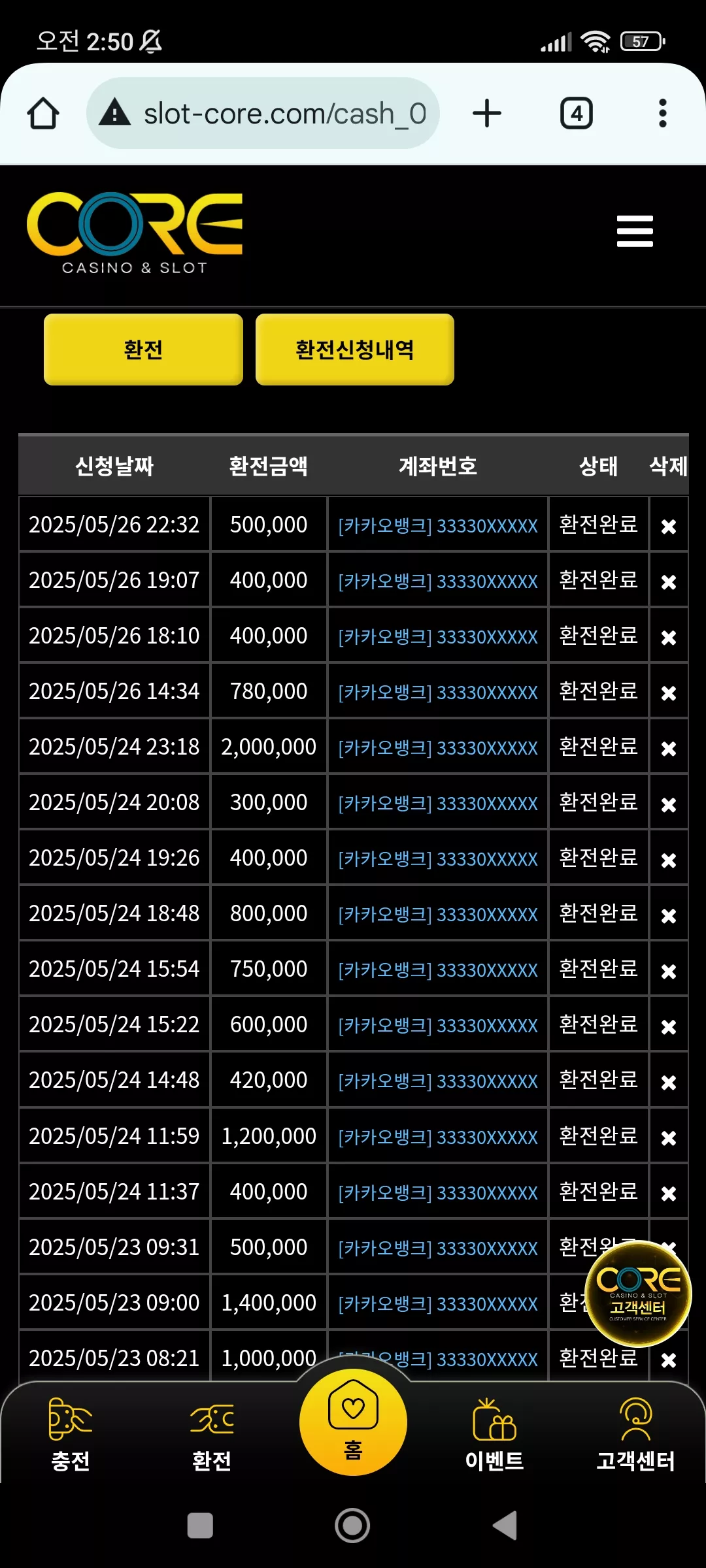Open a new browser tab

coord(487,114)
